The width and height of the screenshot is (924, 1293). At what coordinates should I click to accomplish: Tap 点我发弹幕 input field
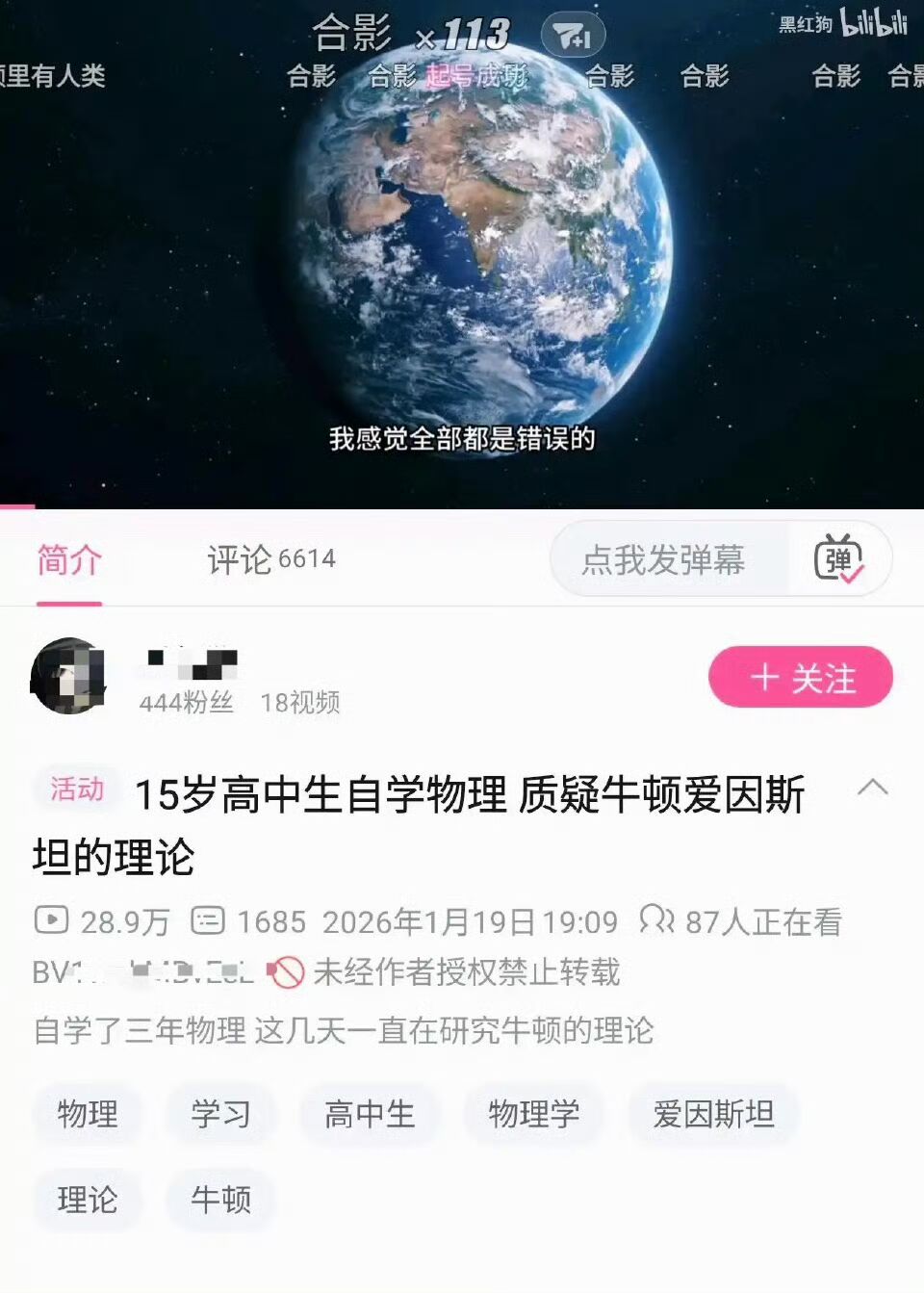tap(664, 559)
